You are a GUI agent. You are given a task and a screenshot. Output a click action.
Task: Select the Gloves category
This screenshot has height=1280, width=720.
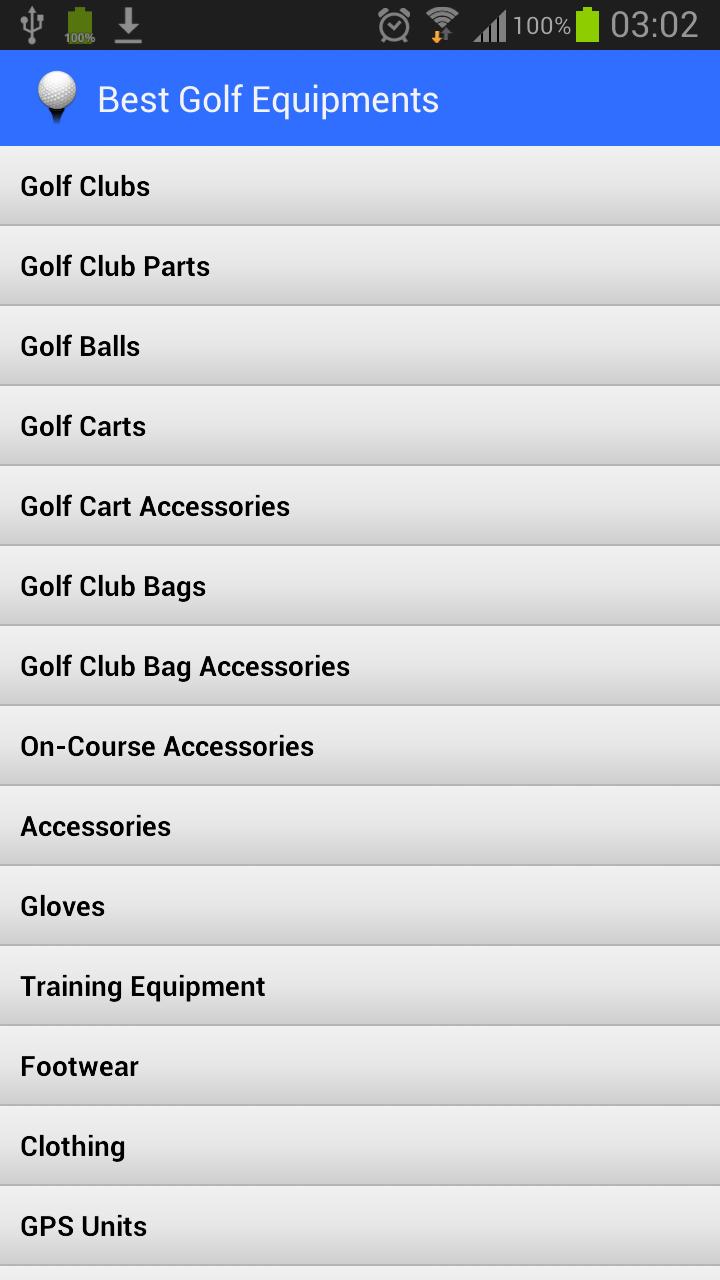pos(360,906)
